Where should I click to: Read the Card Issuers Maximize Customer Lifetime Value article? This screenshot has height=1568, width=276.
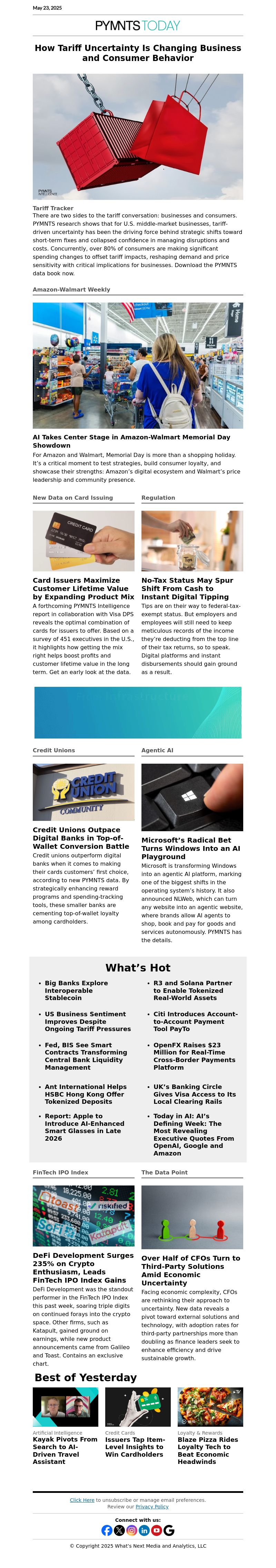click(x=83, y=589)
